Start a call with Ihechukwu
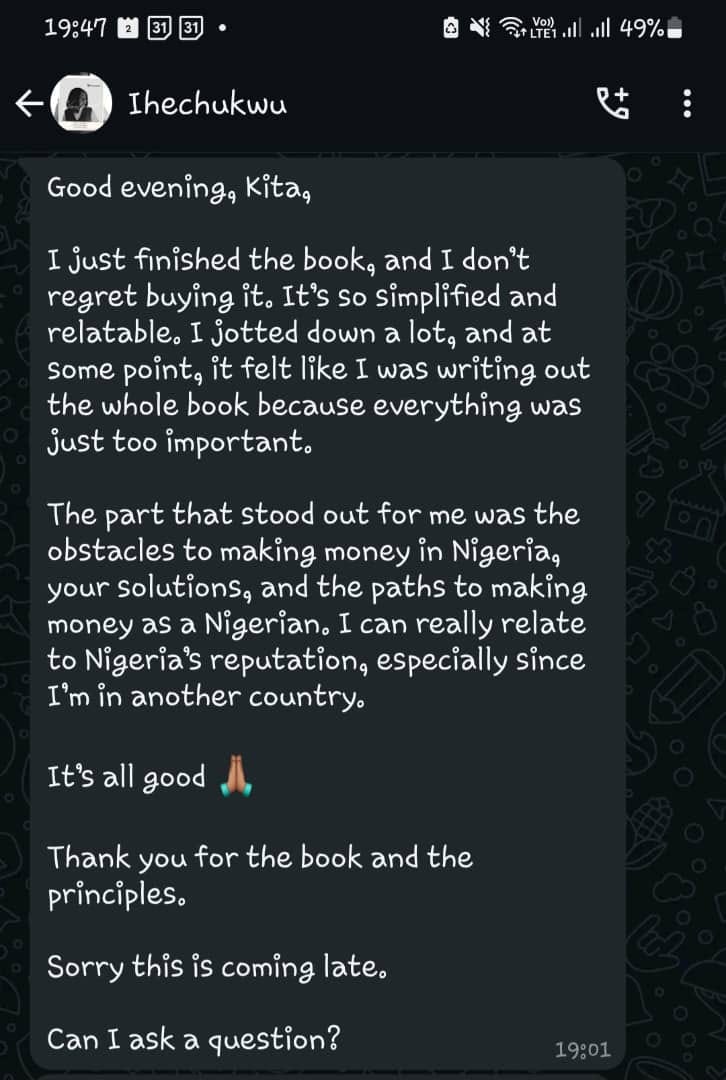Image resolution: width=726 pixels, height=1080 pixels. (x=612, y=103)
